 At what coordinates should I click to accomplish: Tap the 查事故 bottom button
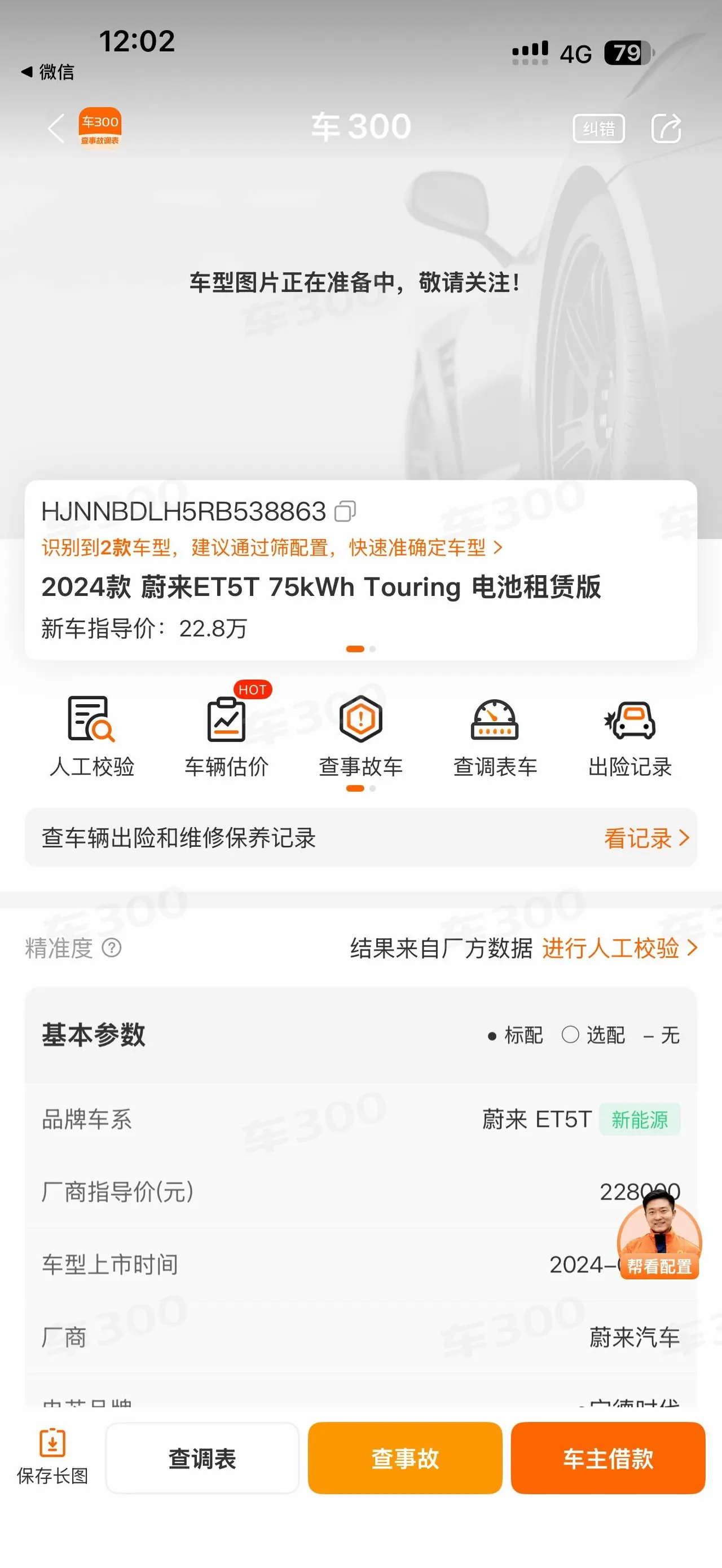click(x=405, y=1458)
